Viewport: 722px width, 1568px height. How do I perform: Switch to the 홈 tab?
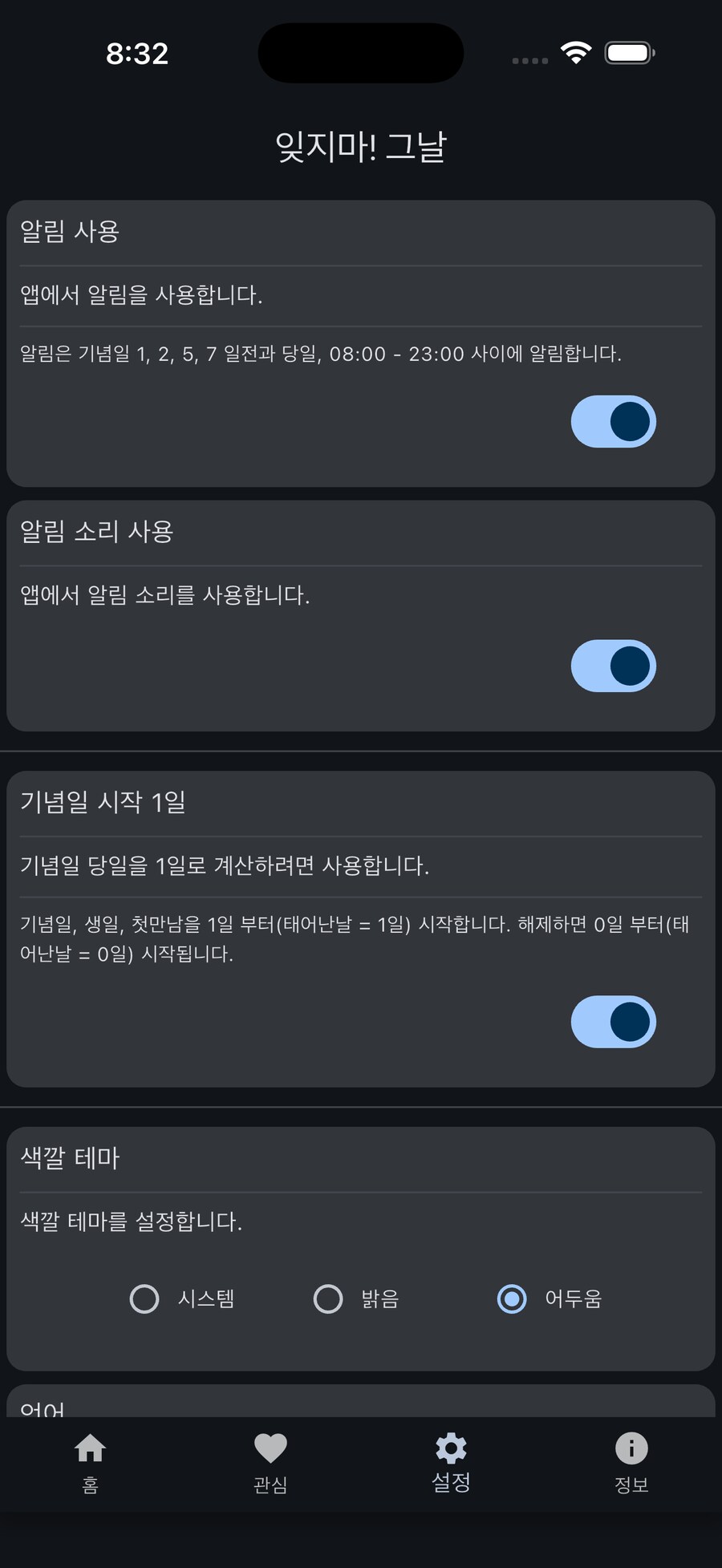click(x=88, y=1464)
